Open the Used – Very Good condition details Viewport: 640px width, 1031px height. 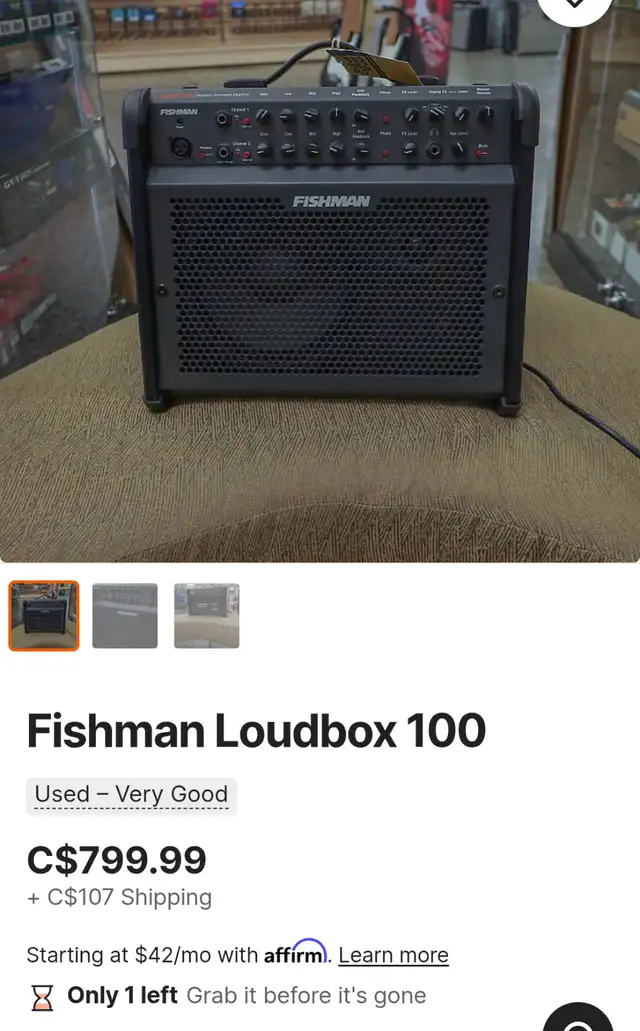point(131,795)
